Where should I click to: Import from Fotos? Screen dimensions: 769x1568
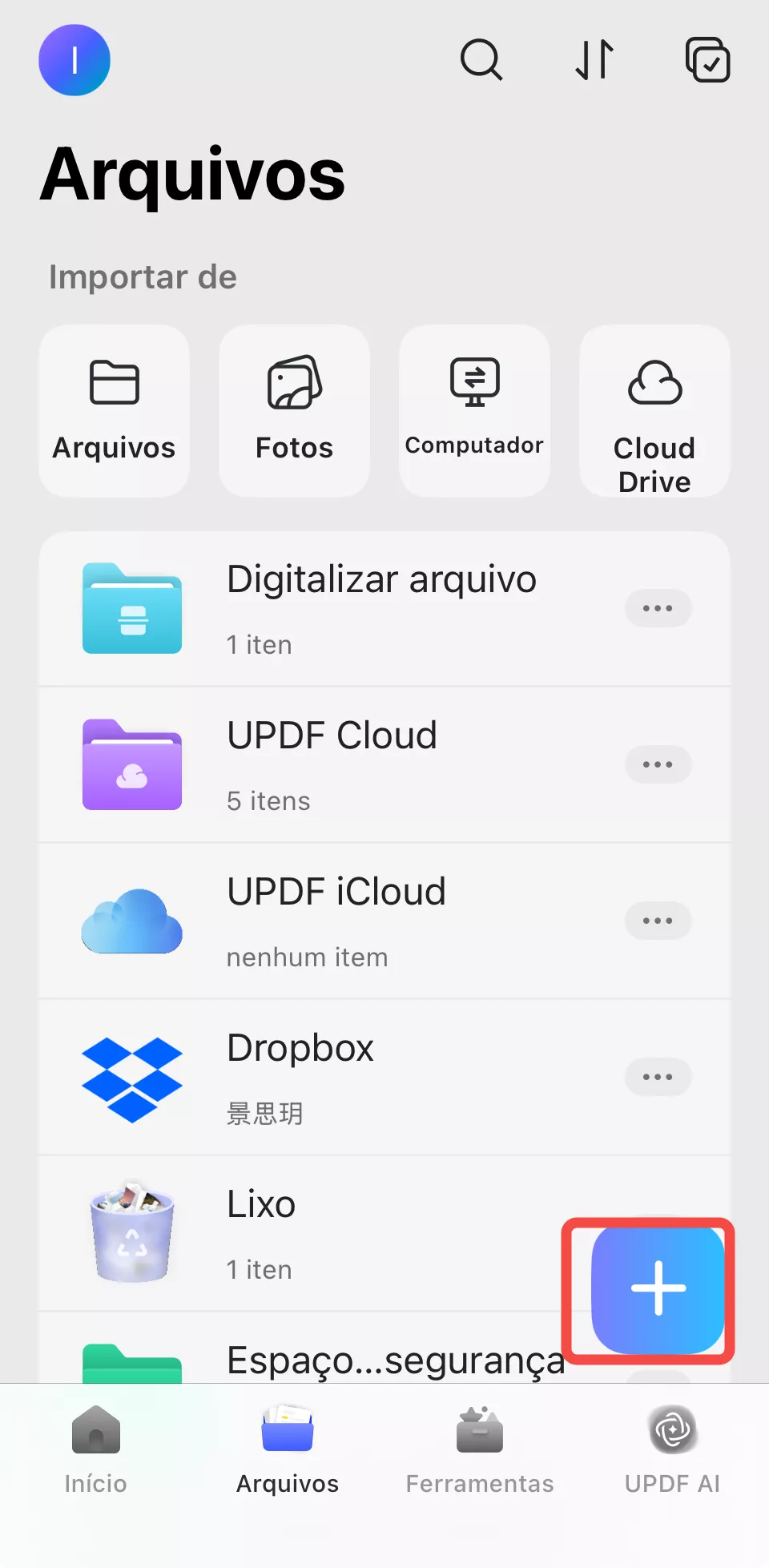293,409
